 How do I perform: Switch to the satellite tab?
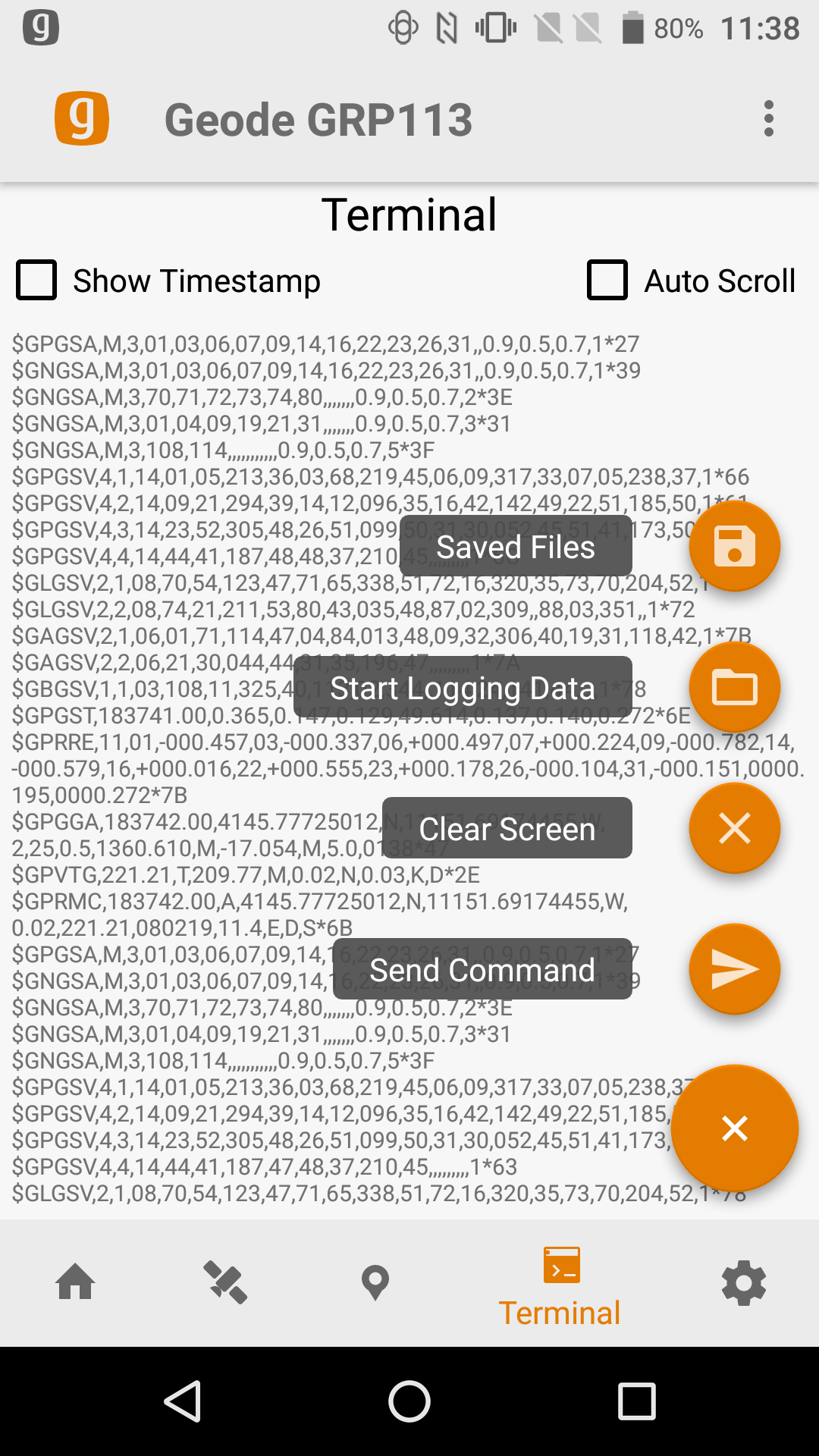(225, 1283)
